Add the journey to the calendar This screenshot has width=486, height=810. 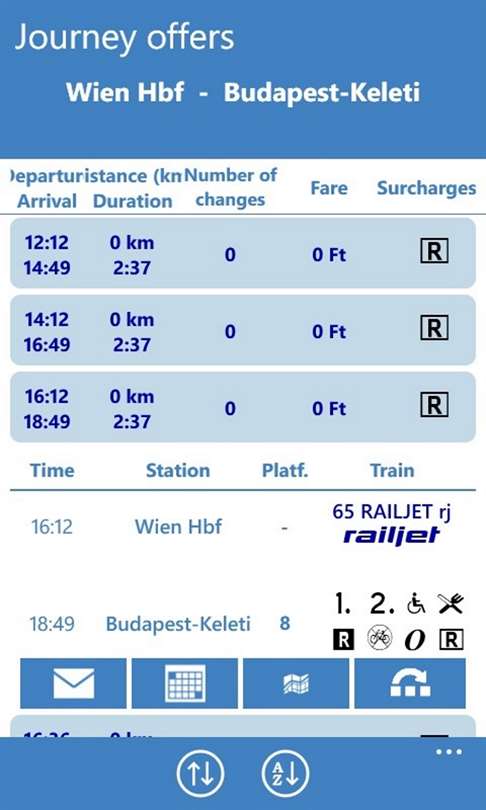click(185, 683)
